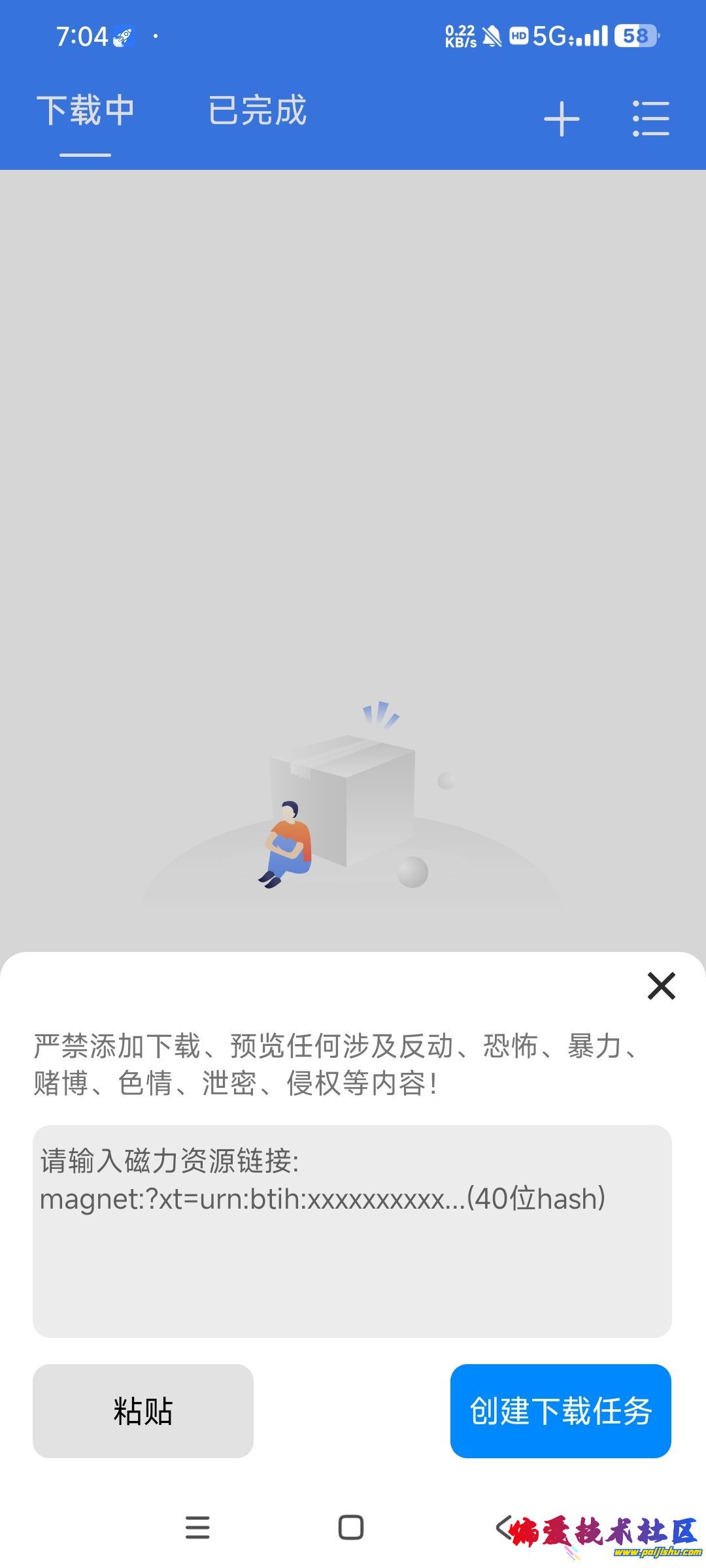Image resolution: width=706 pixels, height=1568 pixels.
Task: Focus the magnet link input field
Action: [352, 1231]
